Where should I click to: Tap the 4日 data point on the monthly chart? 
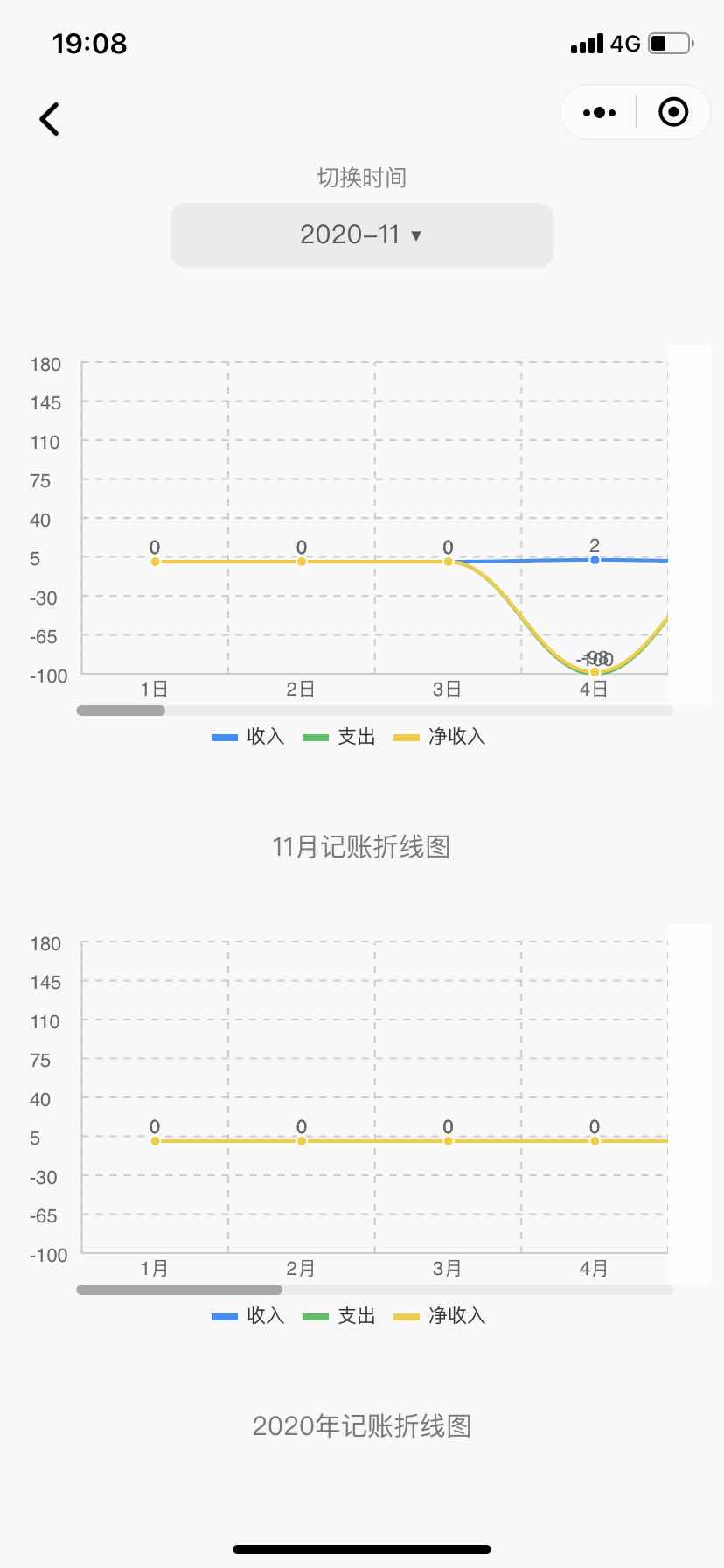595,671
